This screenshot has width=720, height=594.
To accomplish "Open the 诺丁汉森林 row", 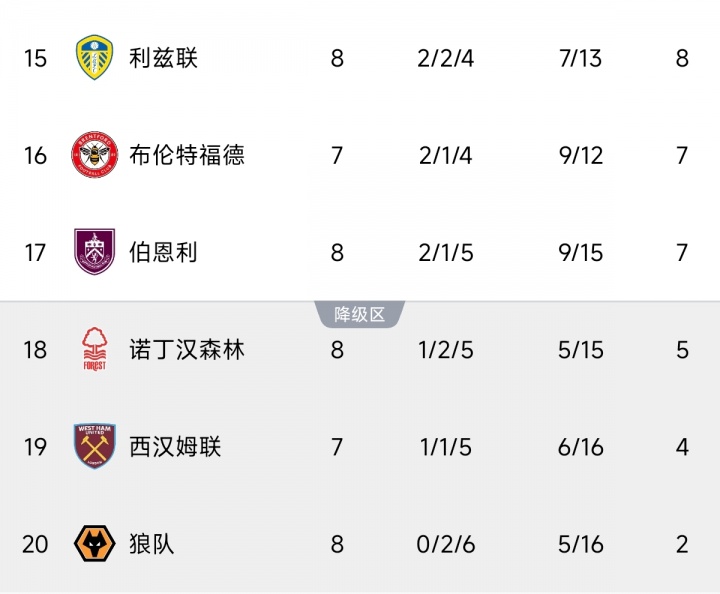I will tap(186, 349).
